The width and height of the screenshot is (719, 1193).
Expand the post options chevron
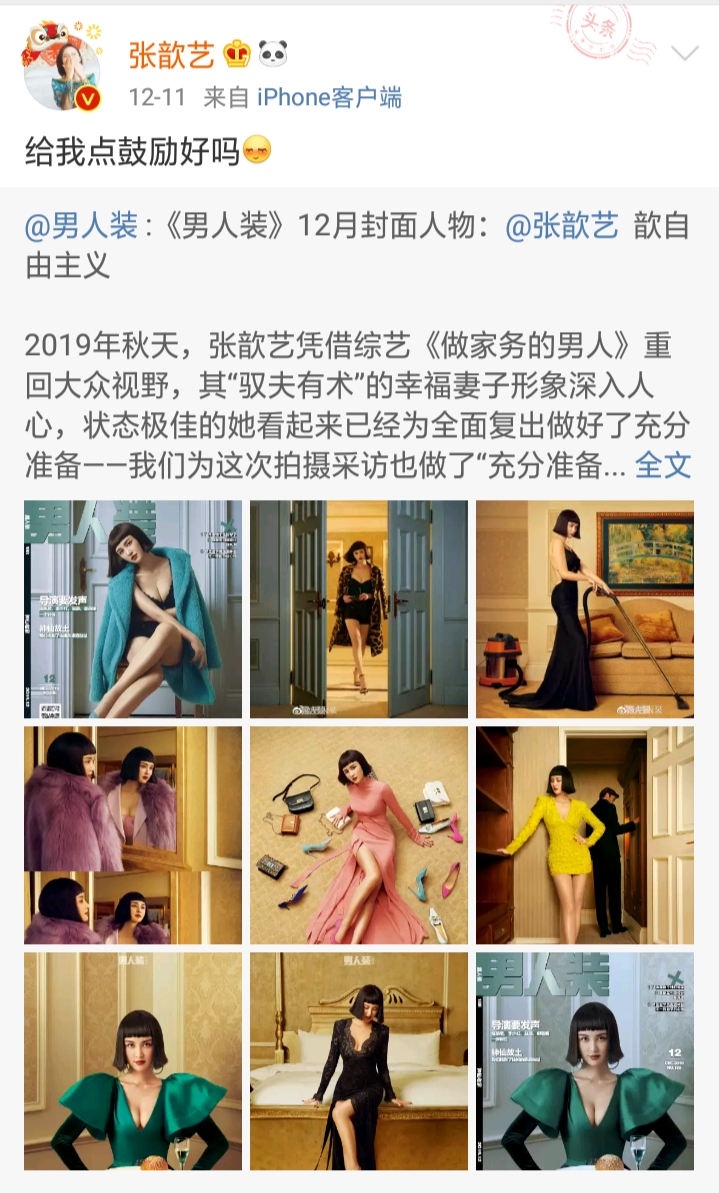click(684, 54)
